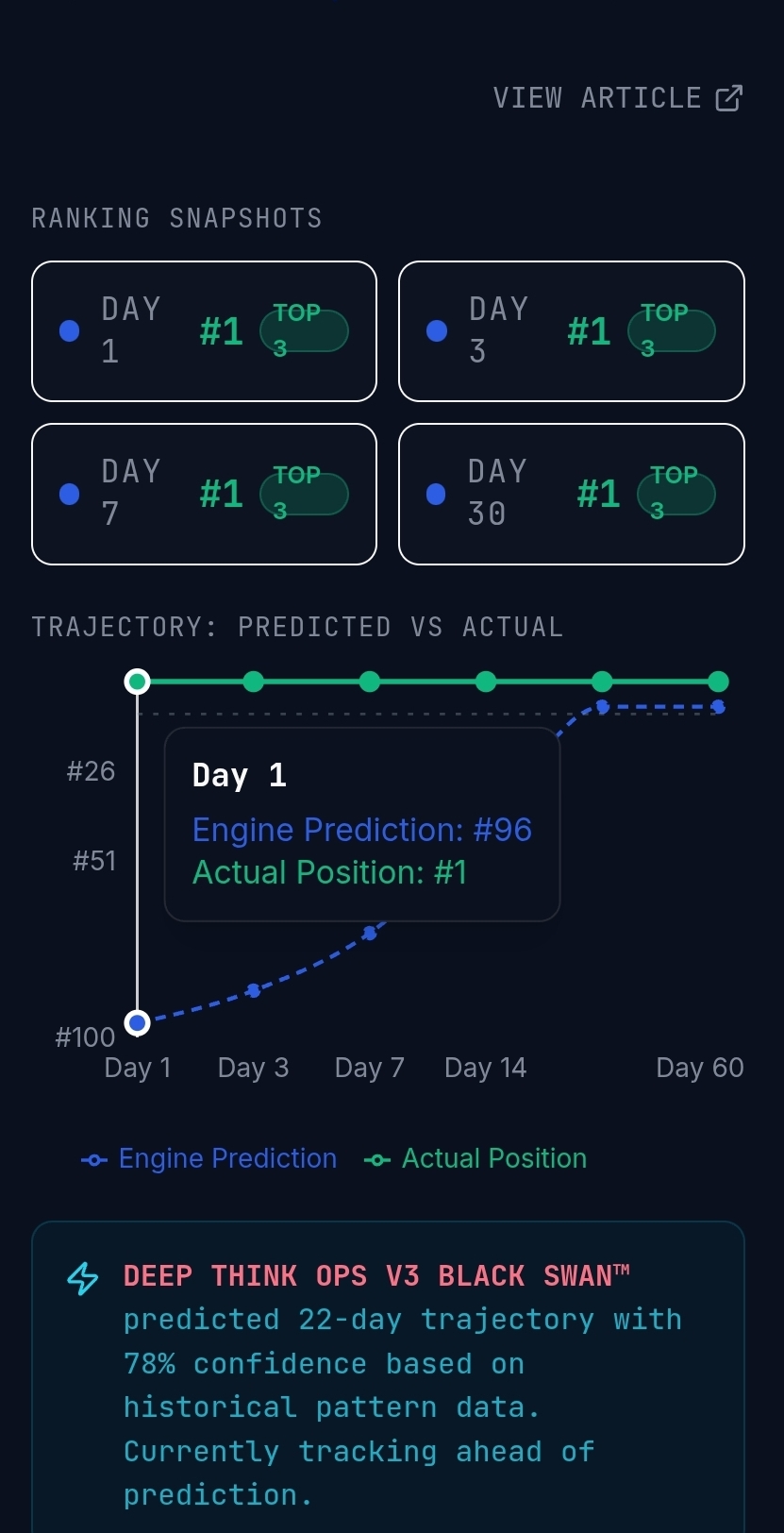Tap the Actual Position point at Day 14
The height and width of the screenshot is (1533, 784).
[x=486, y=682]
